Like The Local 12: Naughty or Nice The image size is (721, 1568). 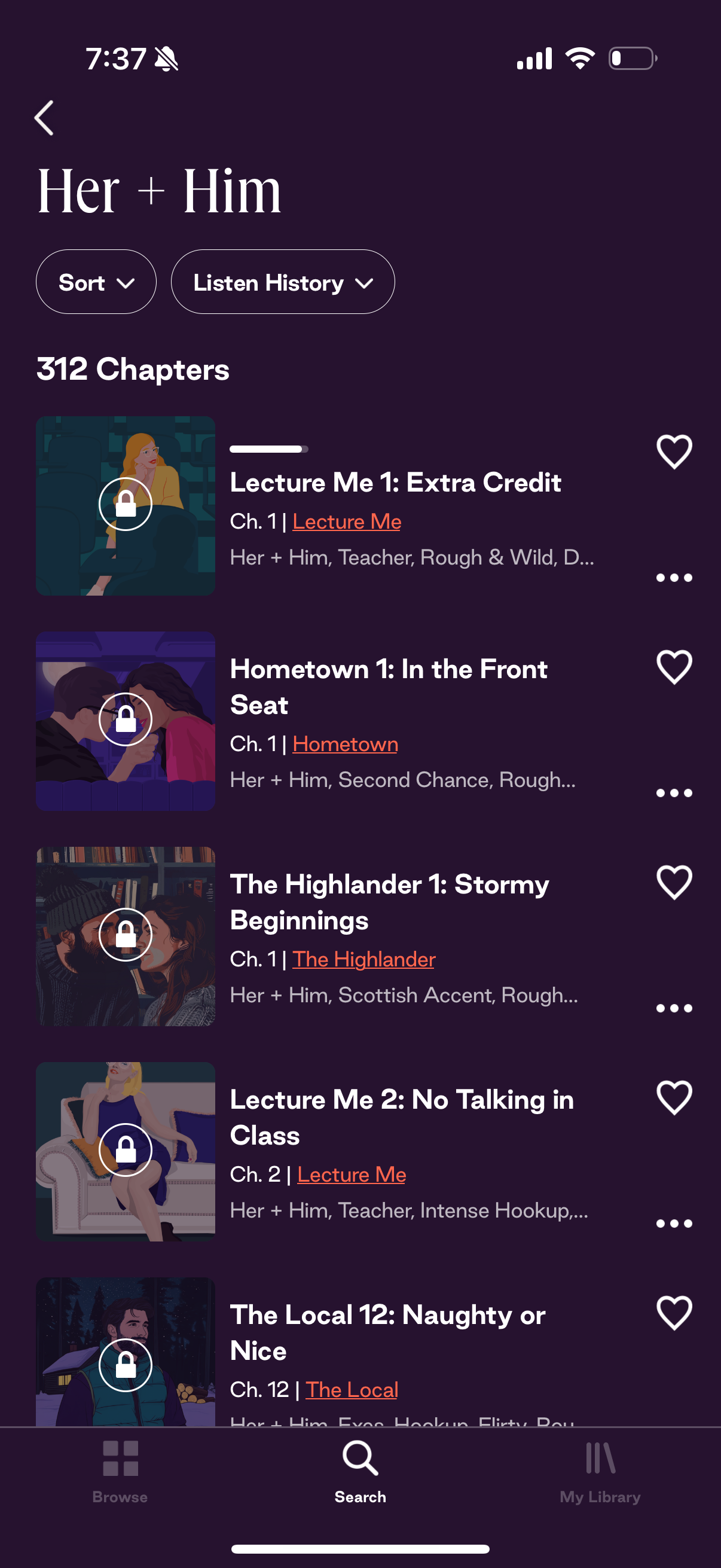pos(674,1313)
